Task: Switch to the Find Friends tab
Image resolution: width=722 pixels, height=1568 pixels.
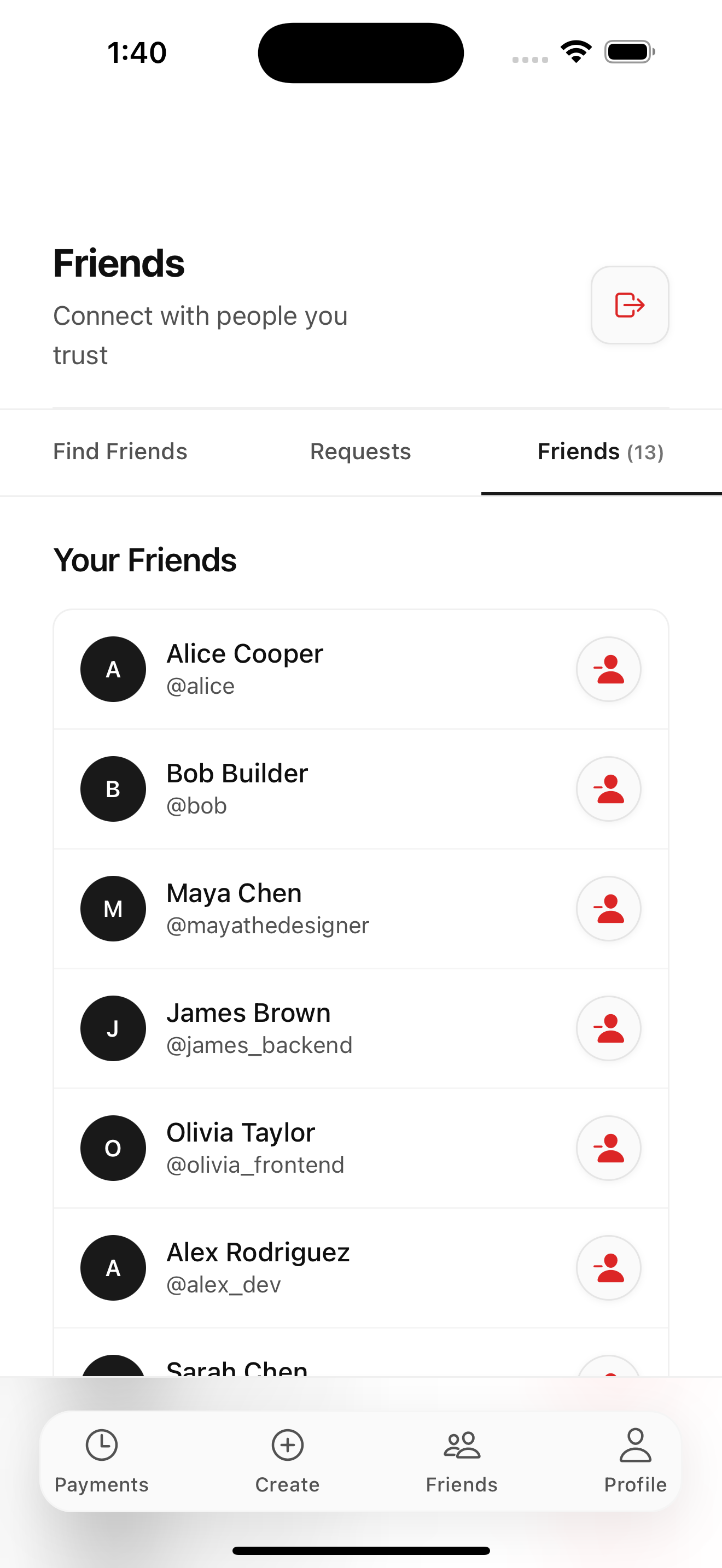Action: point(120,452)
